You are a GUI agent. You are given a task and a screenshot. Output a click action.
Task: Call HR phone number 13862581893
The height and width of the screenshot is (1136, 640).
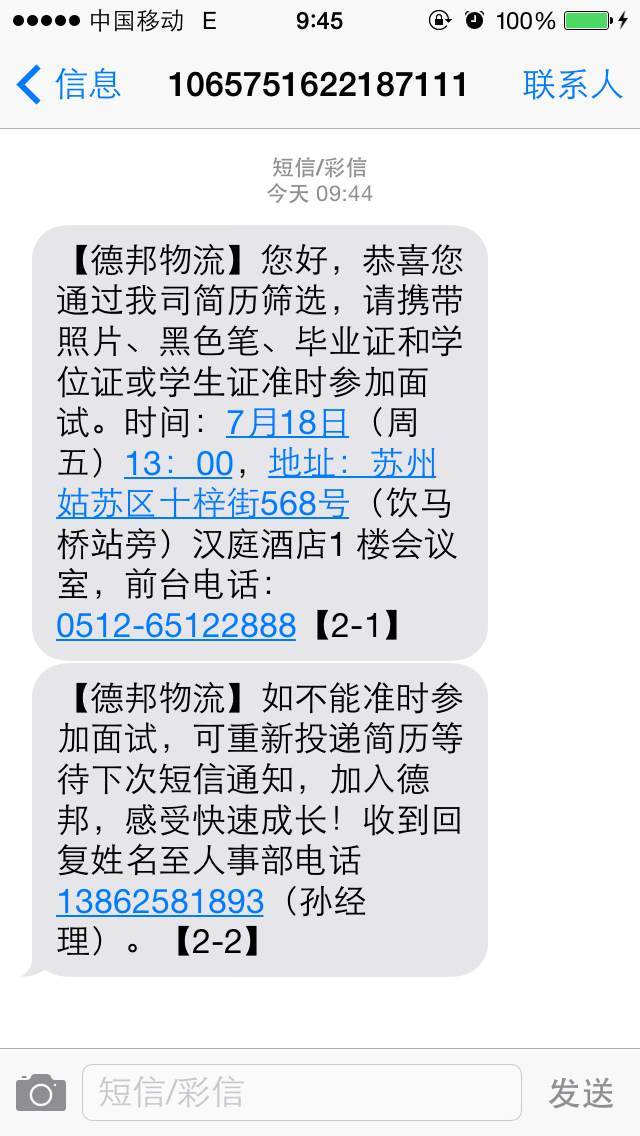(x=160, y=901)
